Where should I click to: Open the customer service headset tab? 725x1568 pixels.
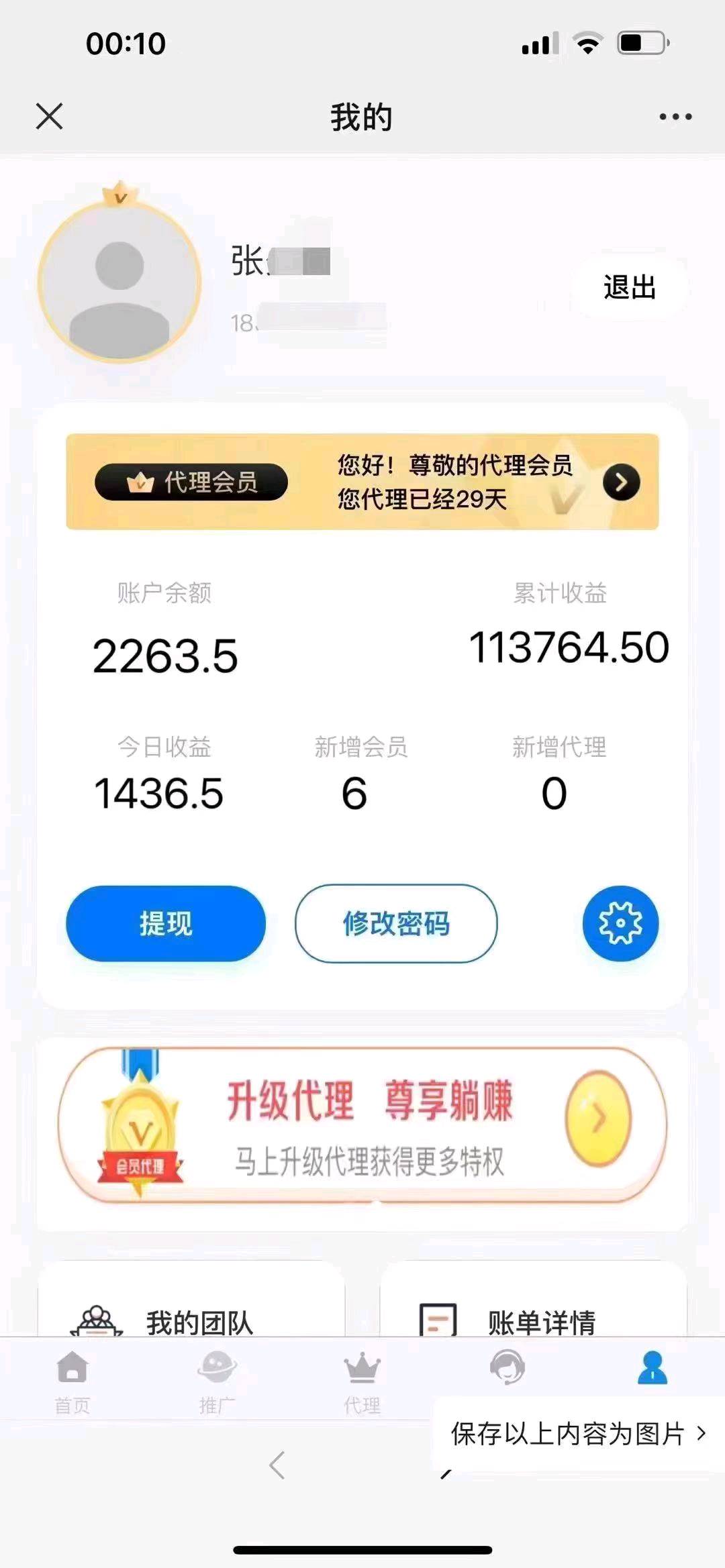pos(507,1369)
